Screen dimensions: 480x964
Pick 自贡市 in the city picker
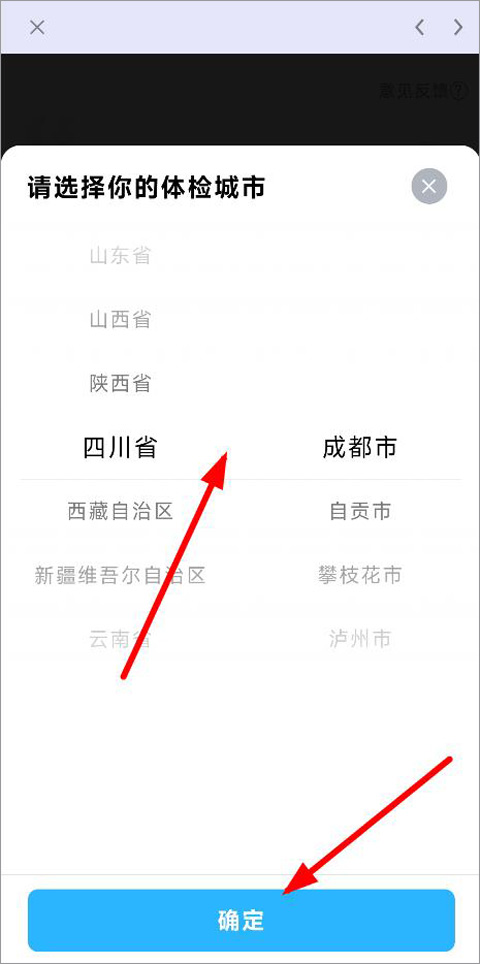tap(360, 511)
